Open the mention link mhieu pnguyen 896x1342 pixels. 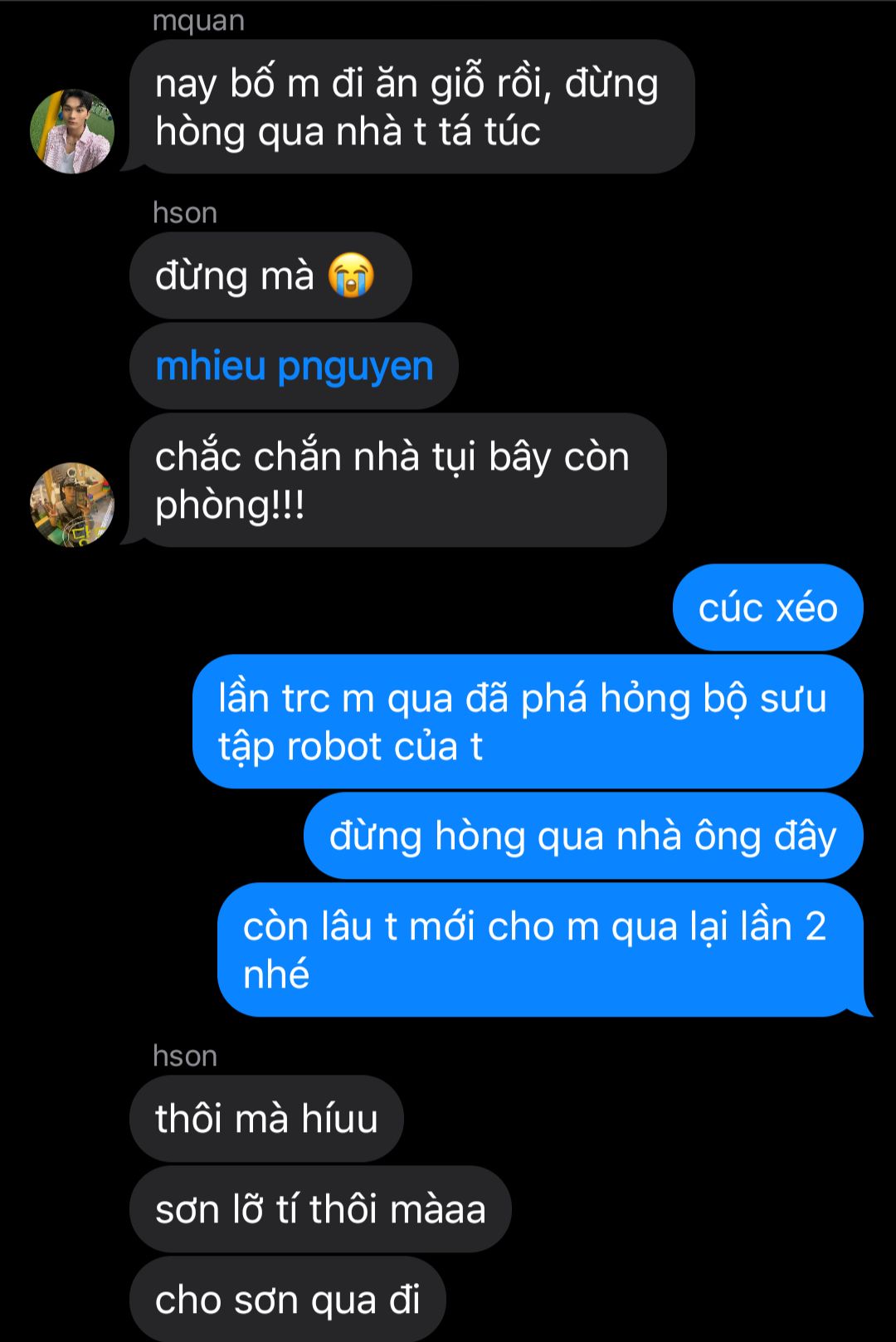[294, 366]
